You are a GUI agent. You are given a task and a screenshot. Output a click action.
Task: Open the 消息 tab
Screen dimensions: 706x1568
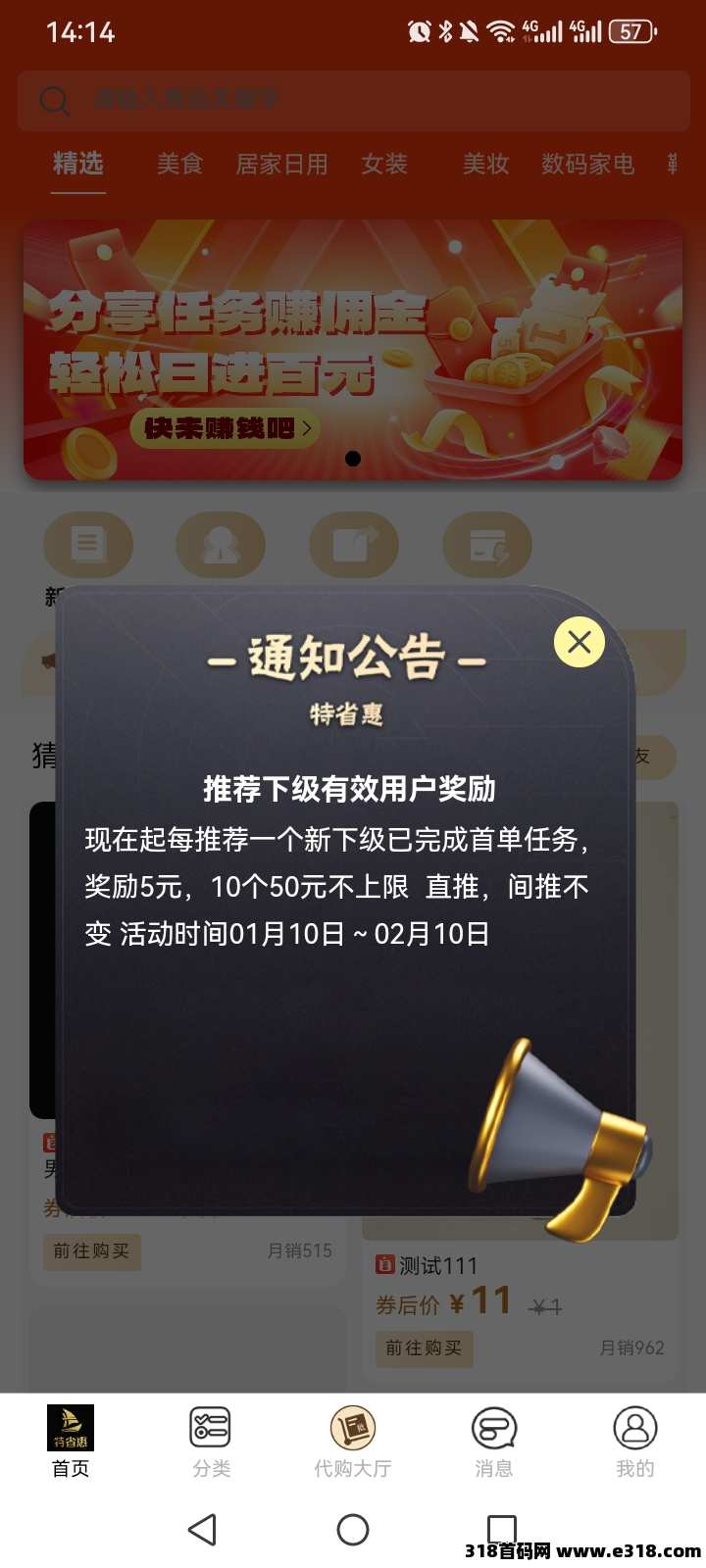(x=494, y=1441)
